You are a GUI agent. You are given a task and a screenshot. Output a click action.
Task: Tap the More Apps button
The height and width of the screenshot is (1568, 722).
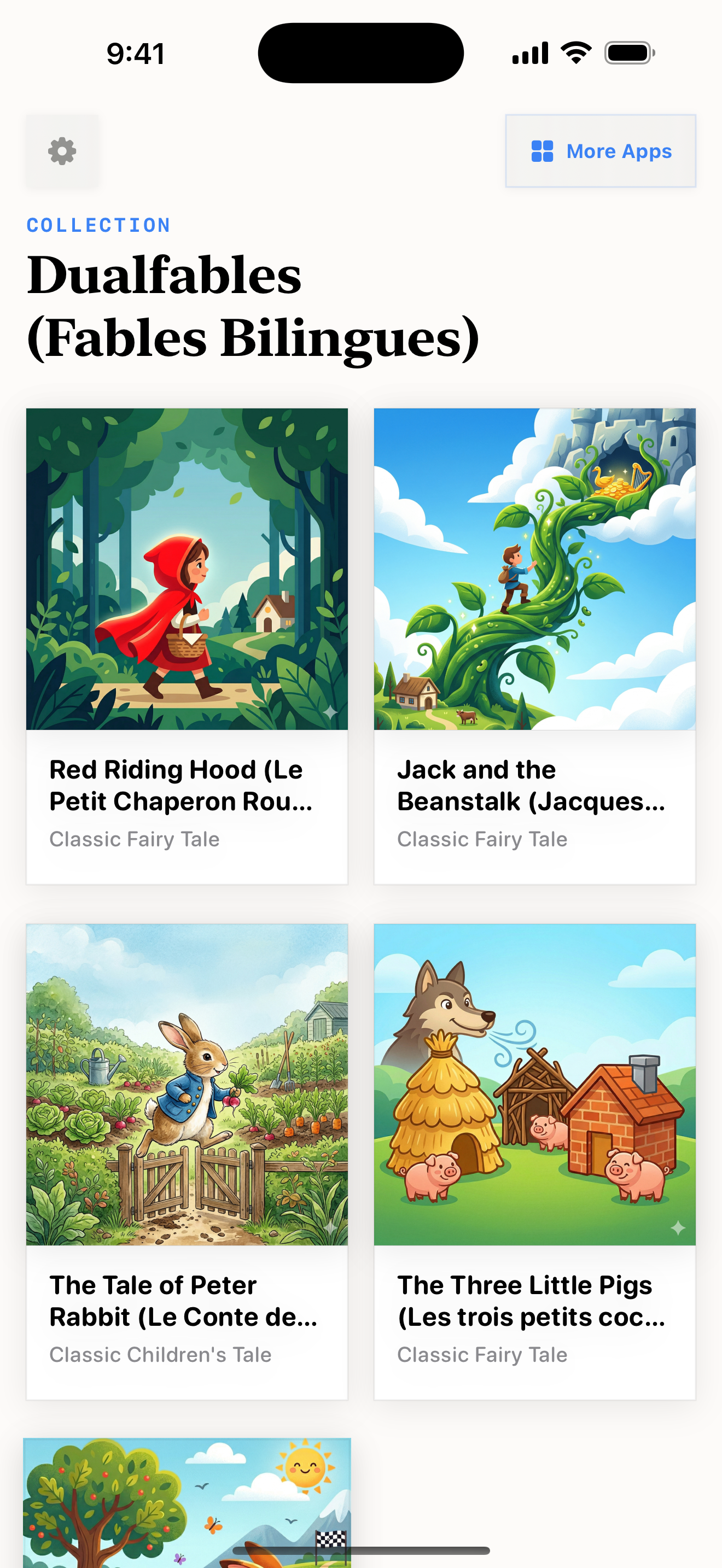[600, 151]
